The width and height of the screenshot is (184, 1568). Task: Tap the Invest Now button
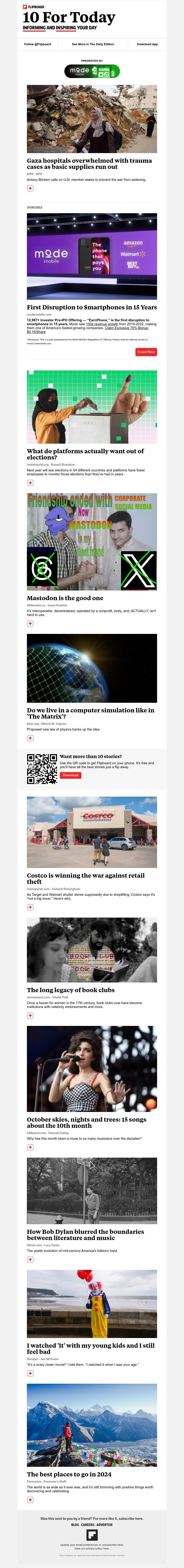point(146,352)
